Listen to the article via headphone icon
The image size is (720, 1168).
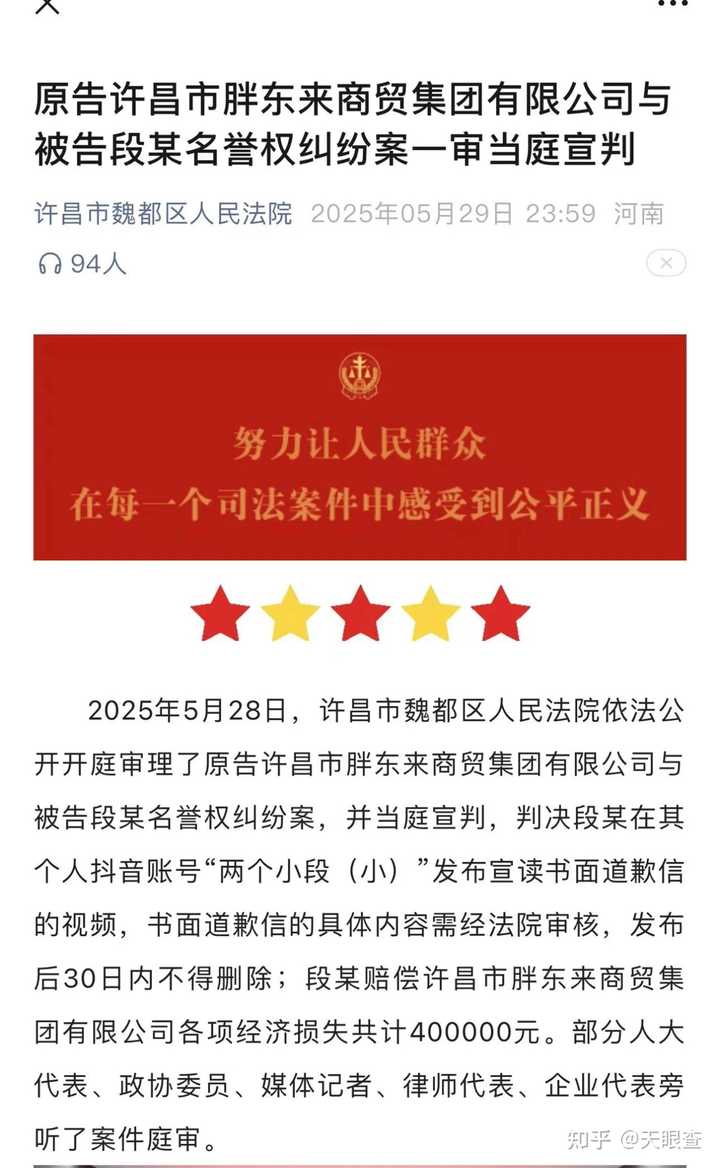[x=50, y=263]
